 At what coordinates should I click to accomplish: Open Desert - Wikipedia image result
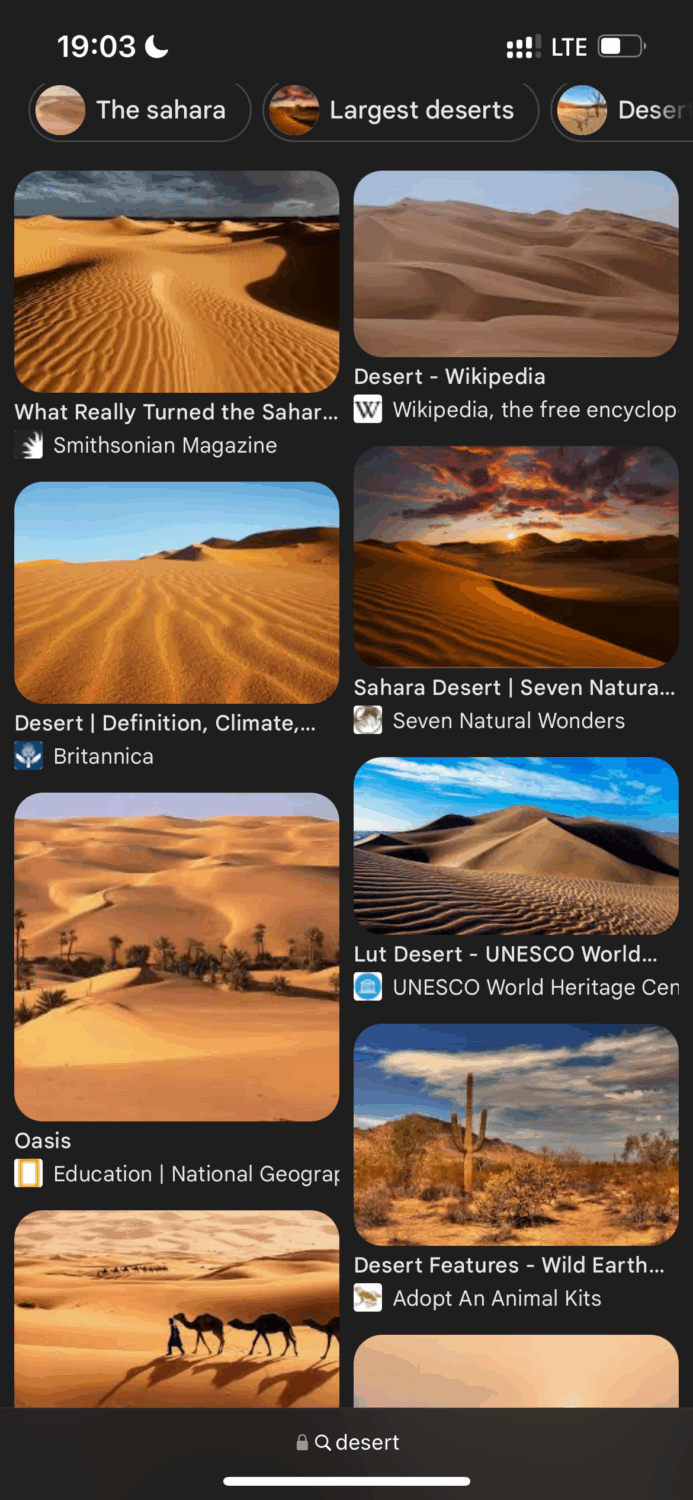click(516, 264)
